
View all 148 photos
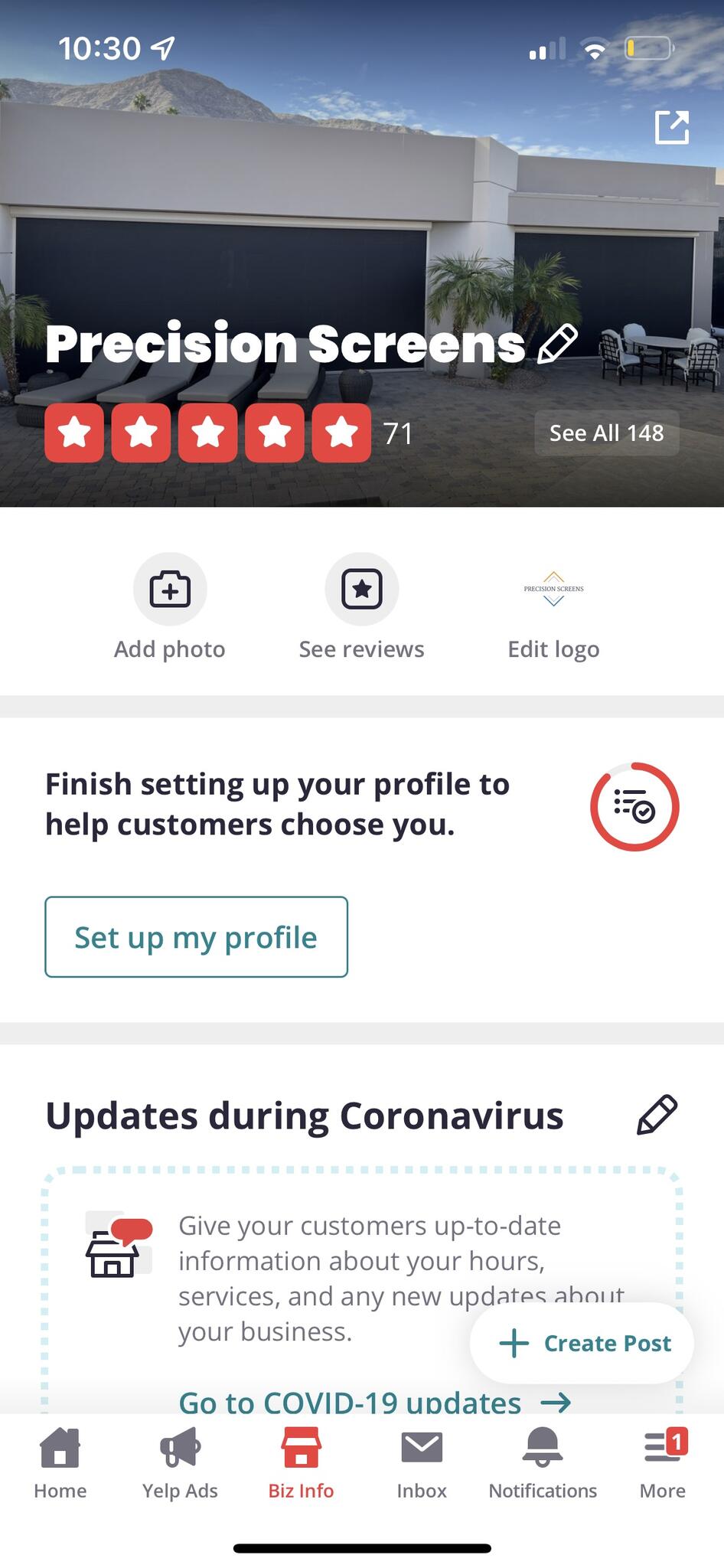606,433
